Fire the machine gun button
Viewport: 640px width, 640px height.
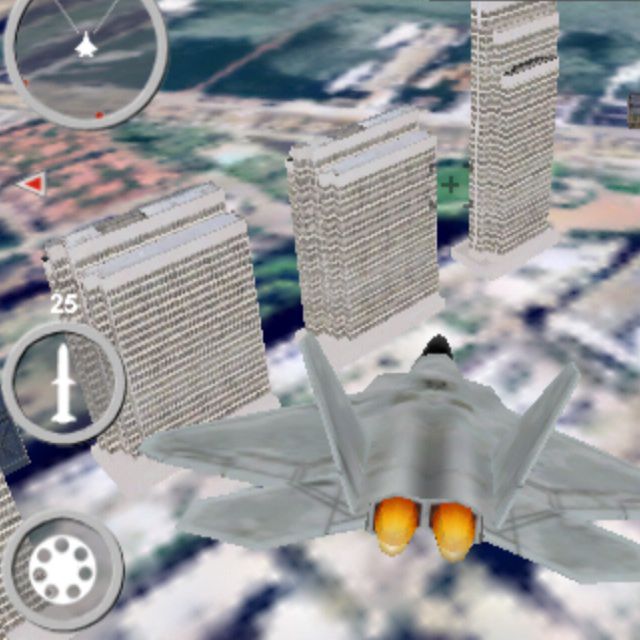pyautogui.click(x=62, y=570)
